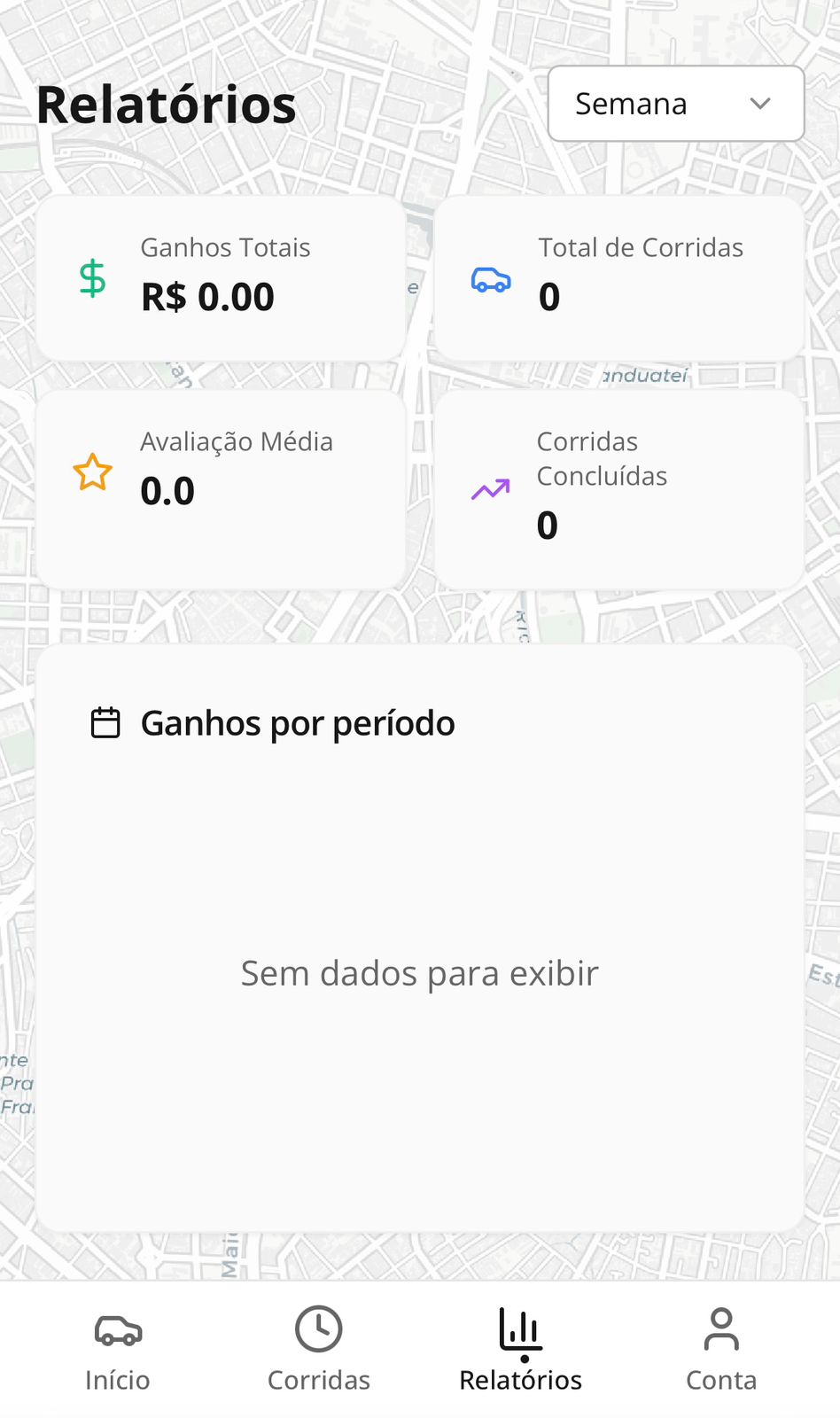Image resolution: width=840 pixels, height=1418 pixels.
Task: Click the Ganhos Totais summary card
Action: 221,277
